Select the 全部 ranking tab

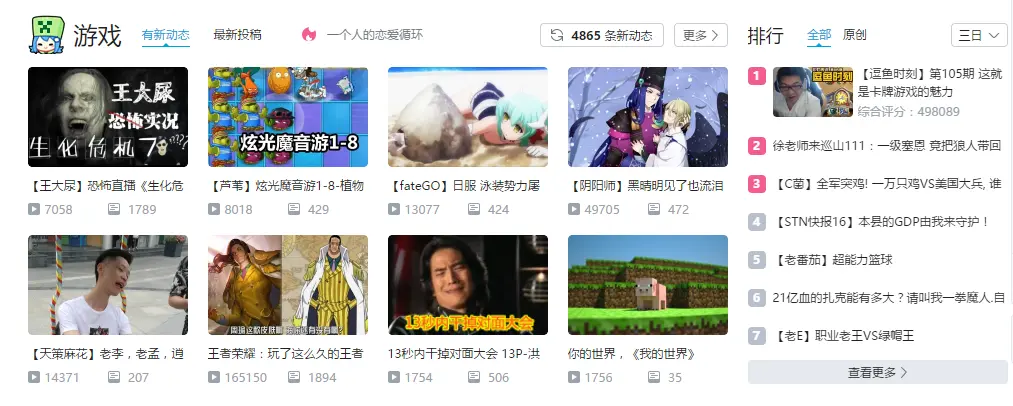tap(818, 35)
